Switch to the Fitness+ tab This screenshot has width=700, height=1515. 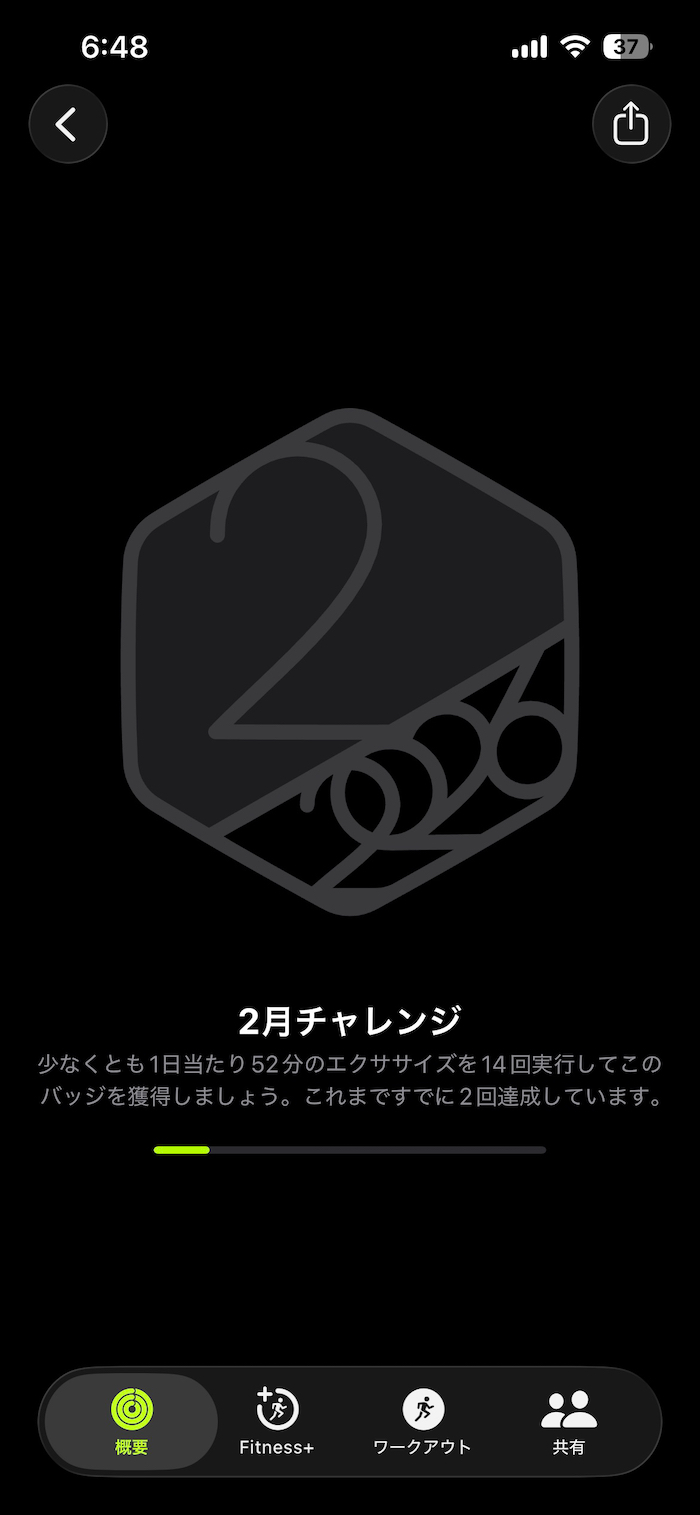click(277, 1421)
